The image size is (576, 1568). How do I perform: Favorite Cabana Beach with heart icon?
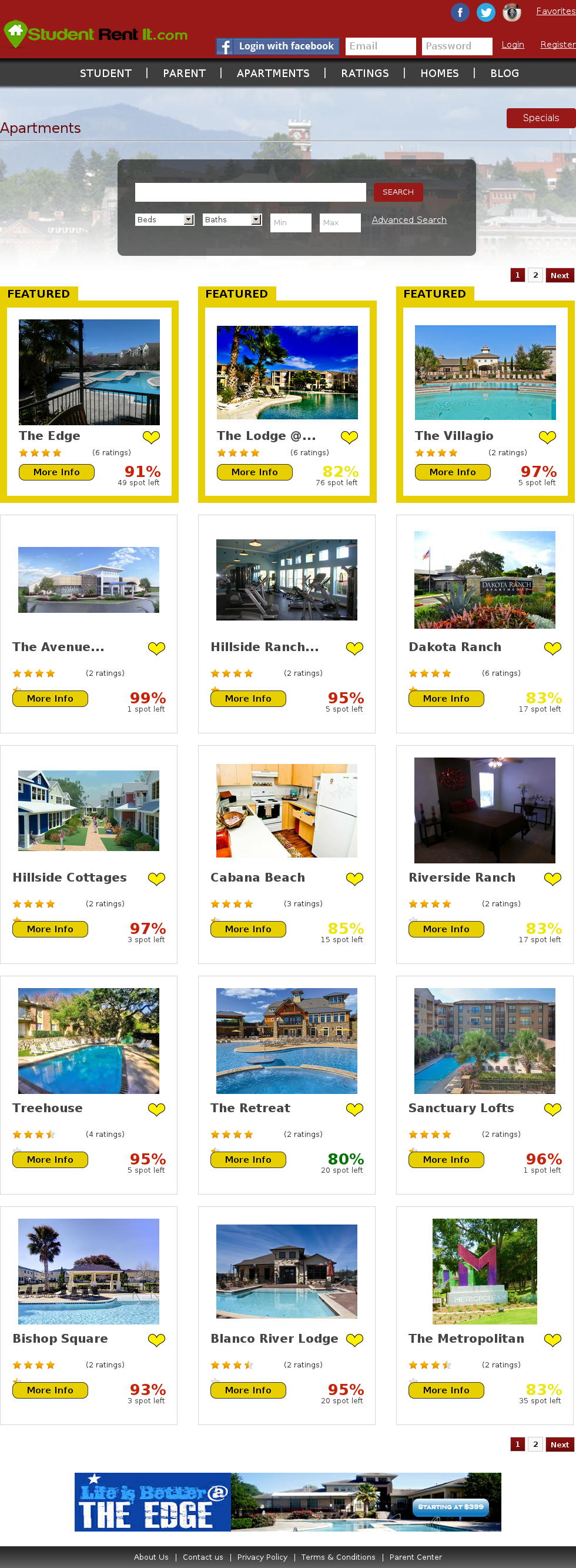[x=354, y=878]
